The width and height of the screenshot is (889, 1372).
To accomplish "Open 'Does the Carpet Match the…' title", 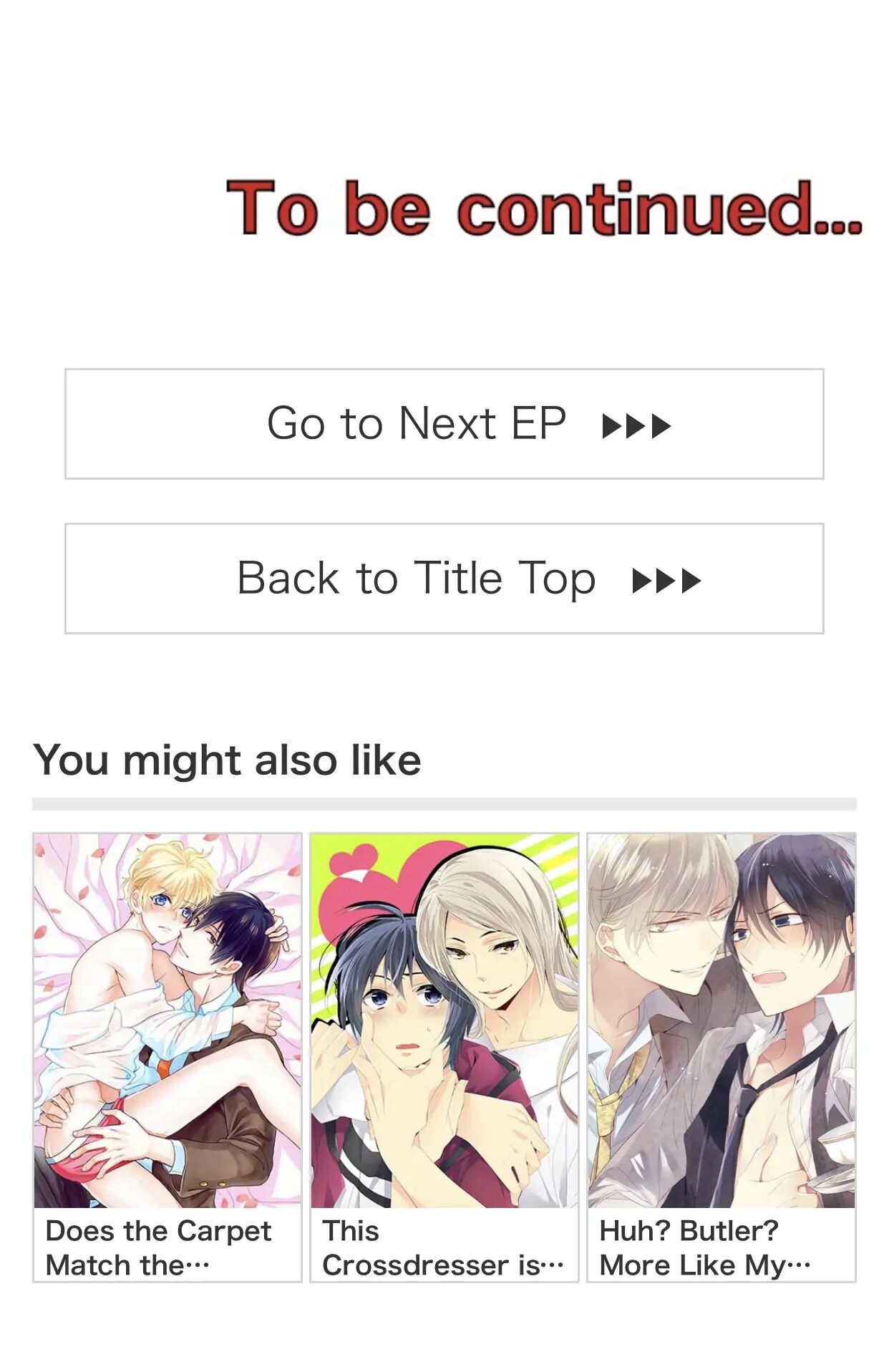I will click(167, 1056).
